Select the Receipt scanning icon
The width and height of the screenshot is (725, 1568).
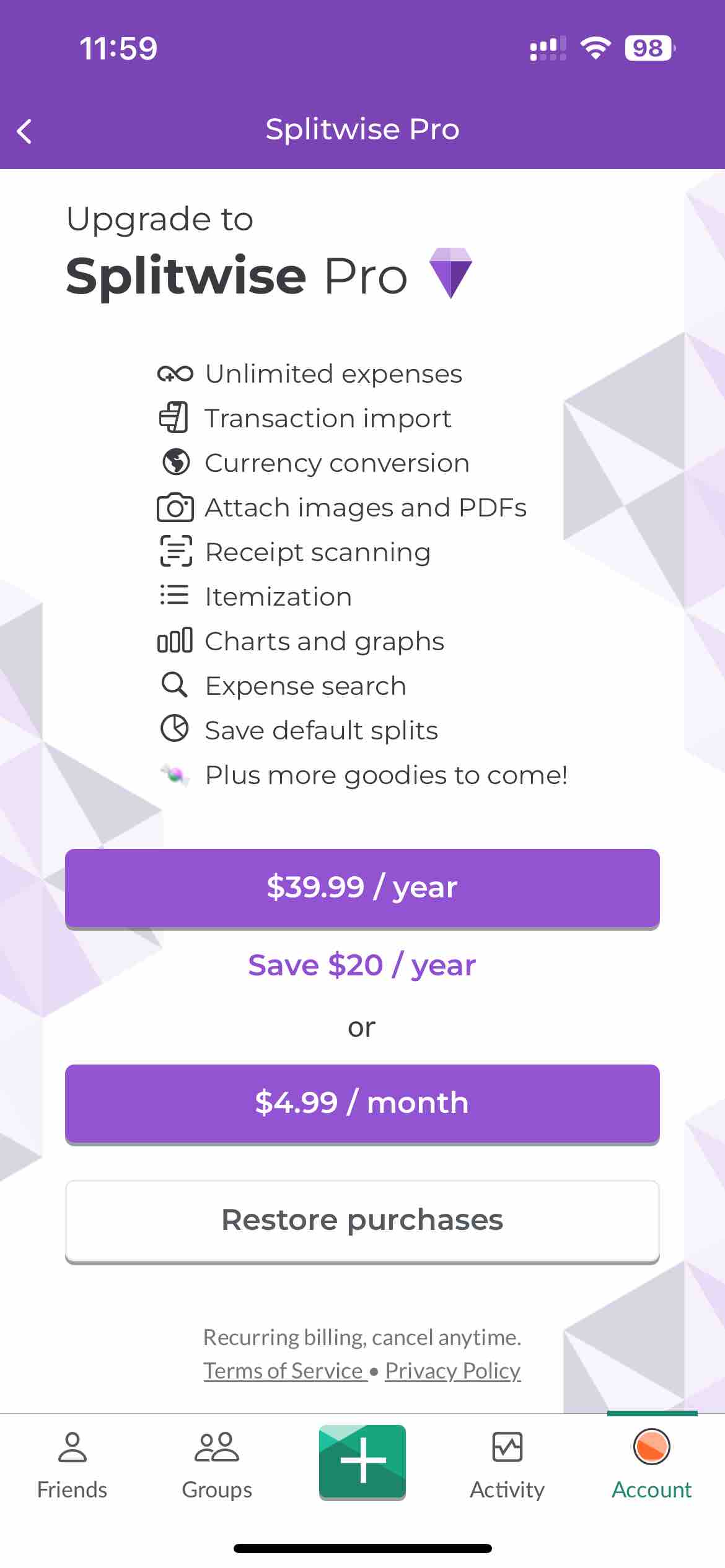click(175, 552)
